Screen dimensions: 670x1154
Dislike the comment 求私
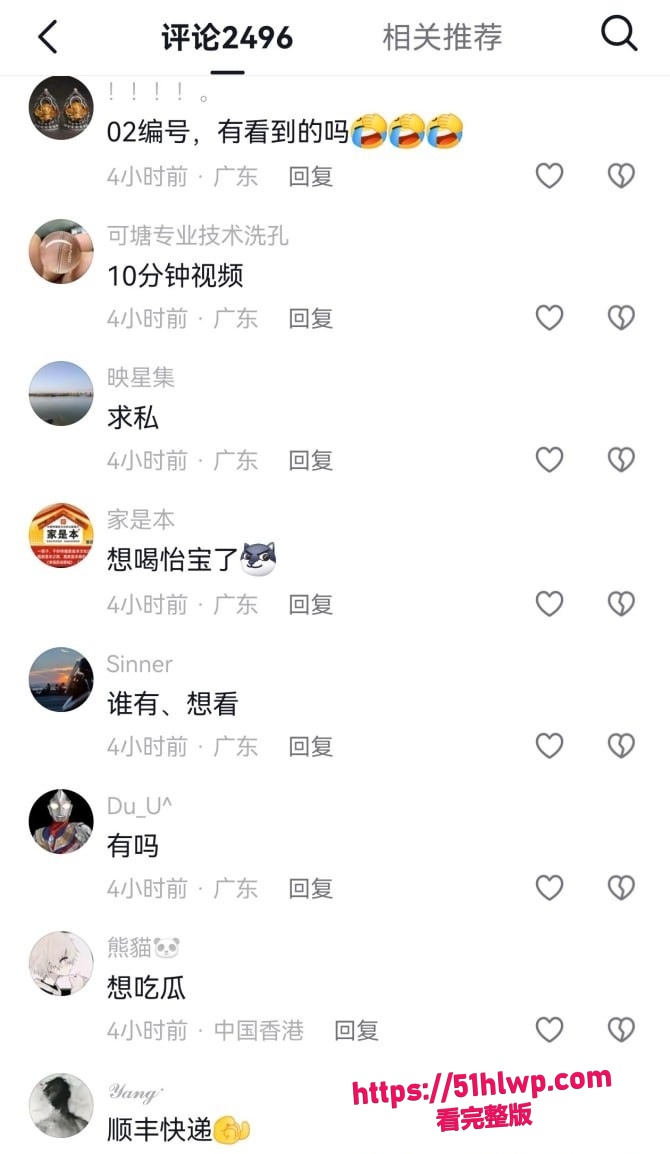(621, 460)
